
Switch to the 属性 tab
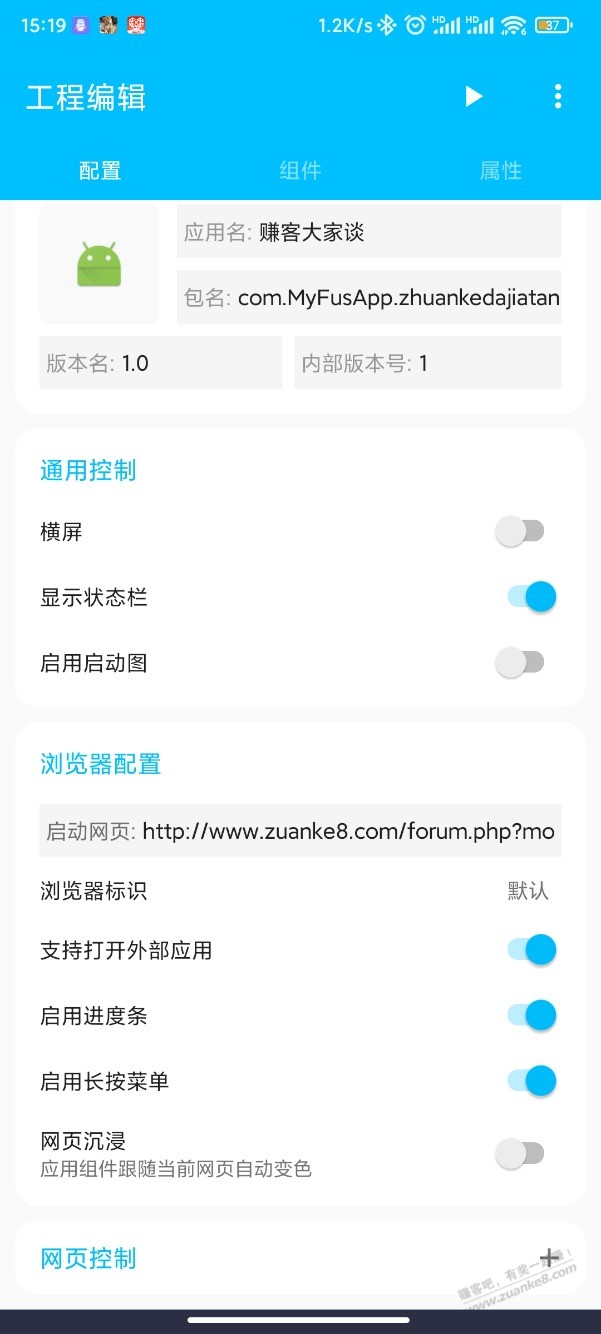pyautogui.click(x=500, y=170)
